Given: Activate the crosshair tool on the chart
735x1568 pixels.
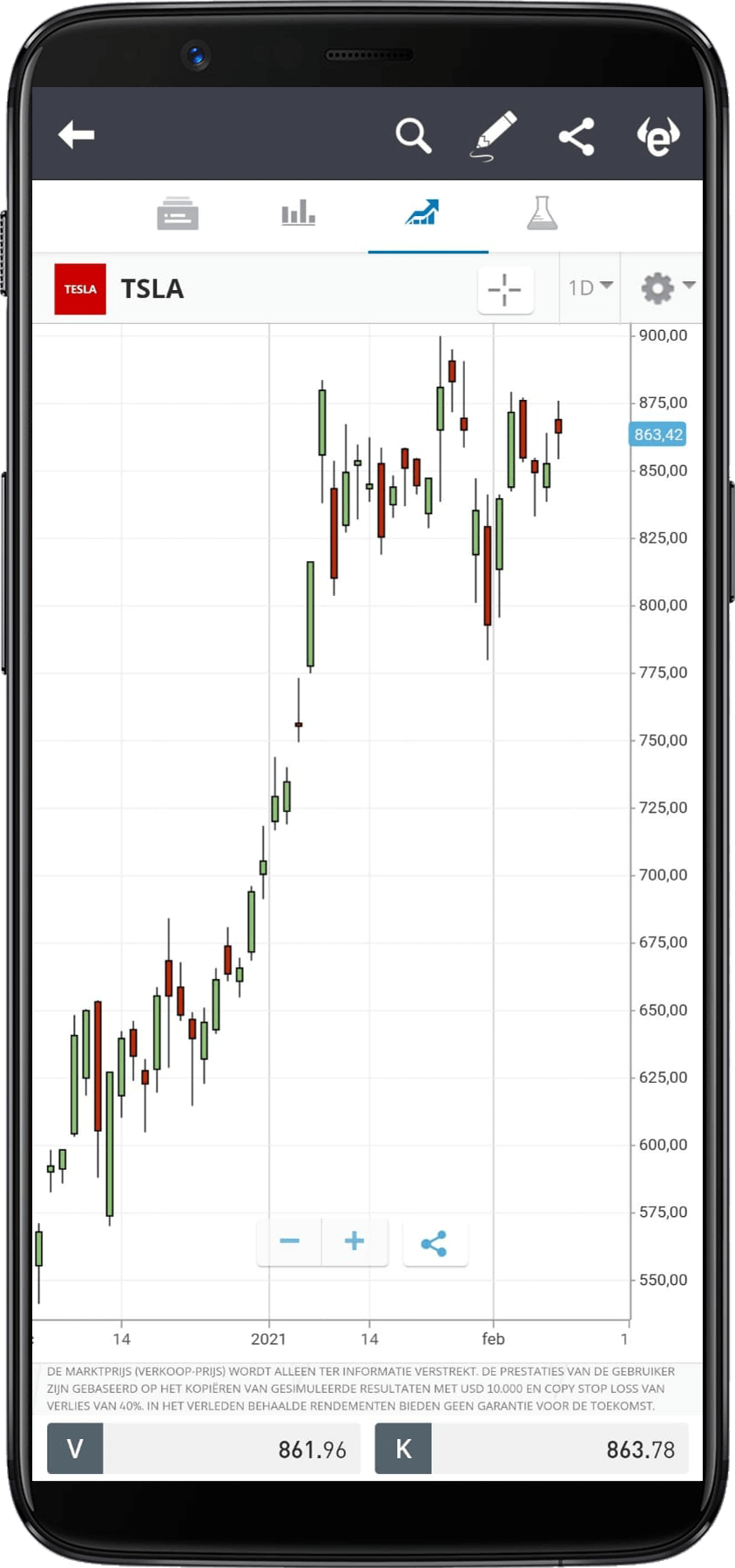Looking at the screenshot, I should pyautogui.click(x=505, y=289).
